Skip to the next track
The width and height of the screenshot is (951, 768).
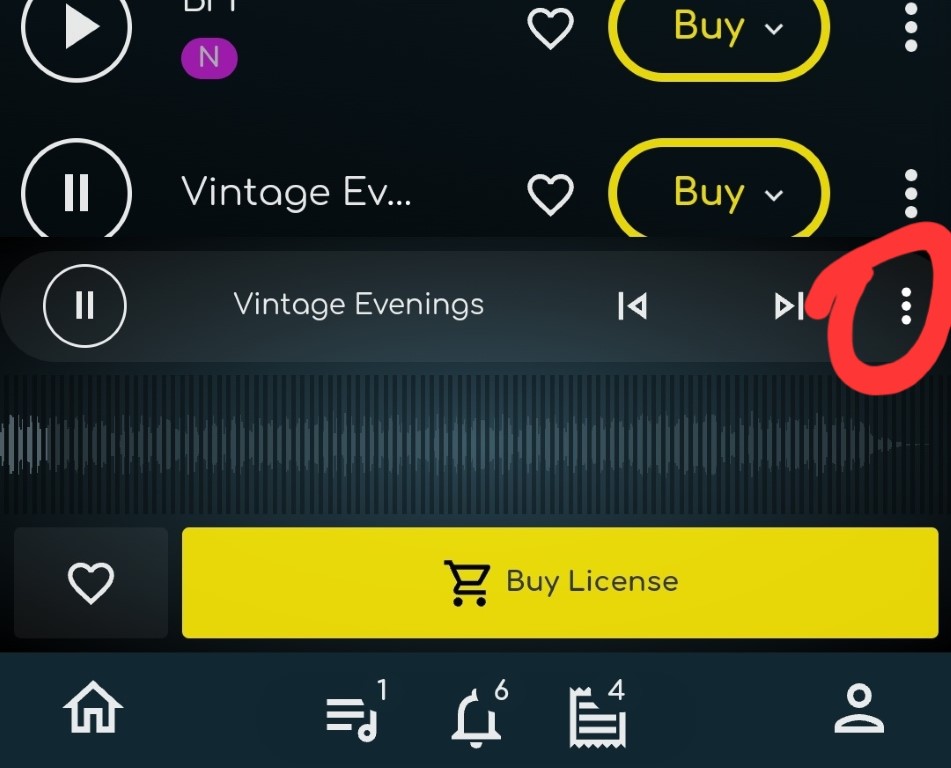789,306
